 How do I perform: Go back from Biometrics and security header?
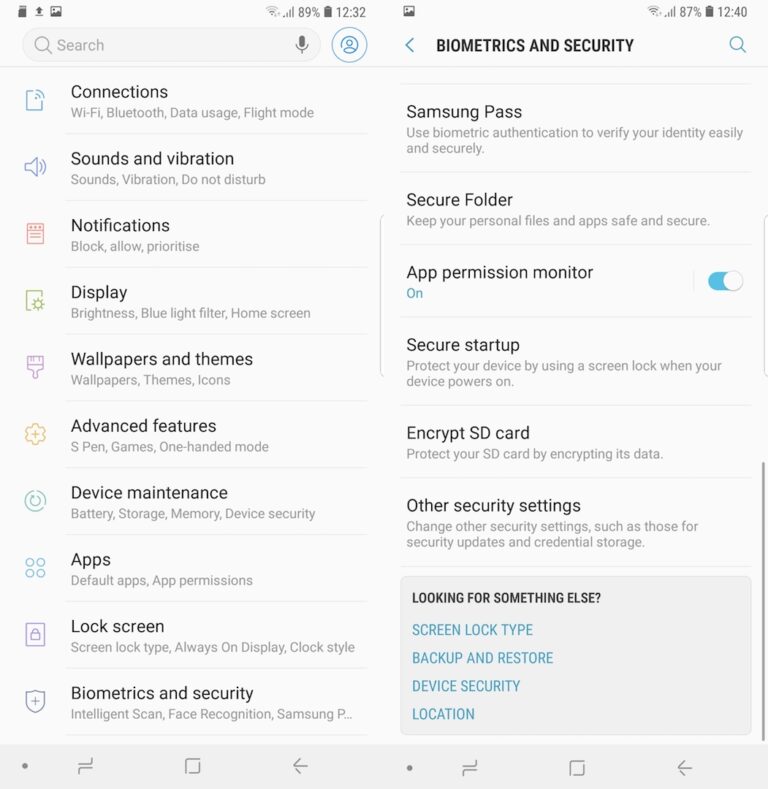click(x=410, y=45)
